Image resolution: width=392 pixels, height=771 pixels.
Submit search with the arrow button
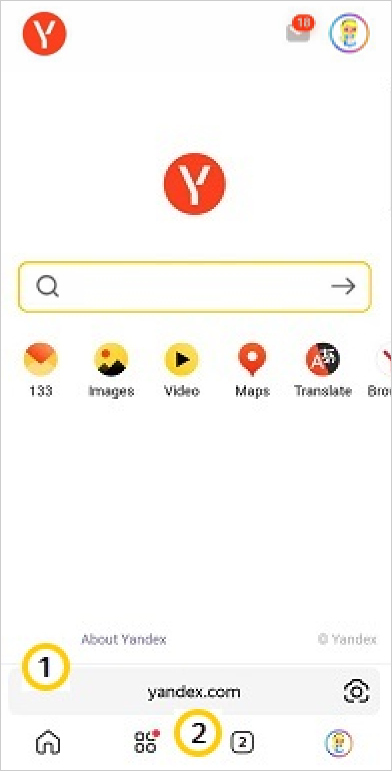click(x=343, y=286)
